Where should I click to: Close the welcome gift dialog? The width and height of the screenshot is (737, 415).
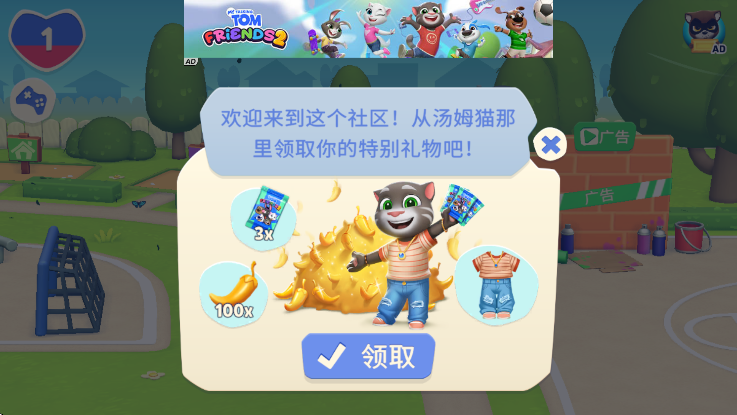click(x=549, y=145)
